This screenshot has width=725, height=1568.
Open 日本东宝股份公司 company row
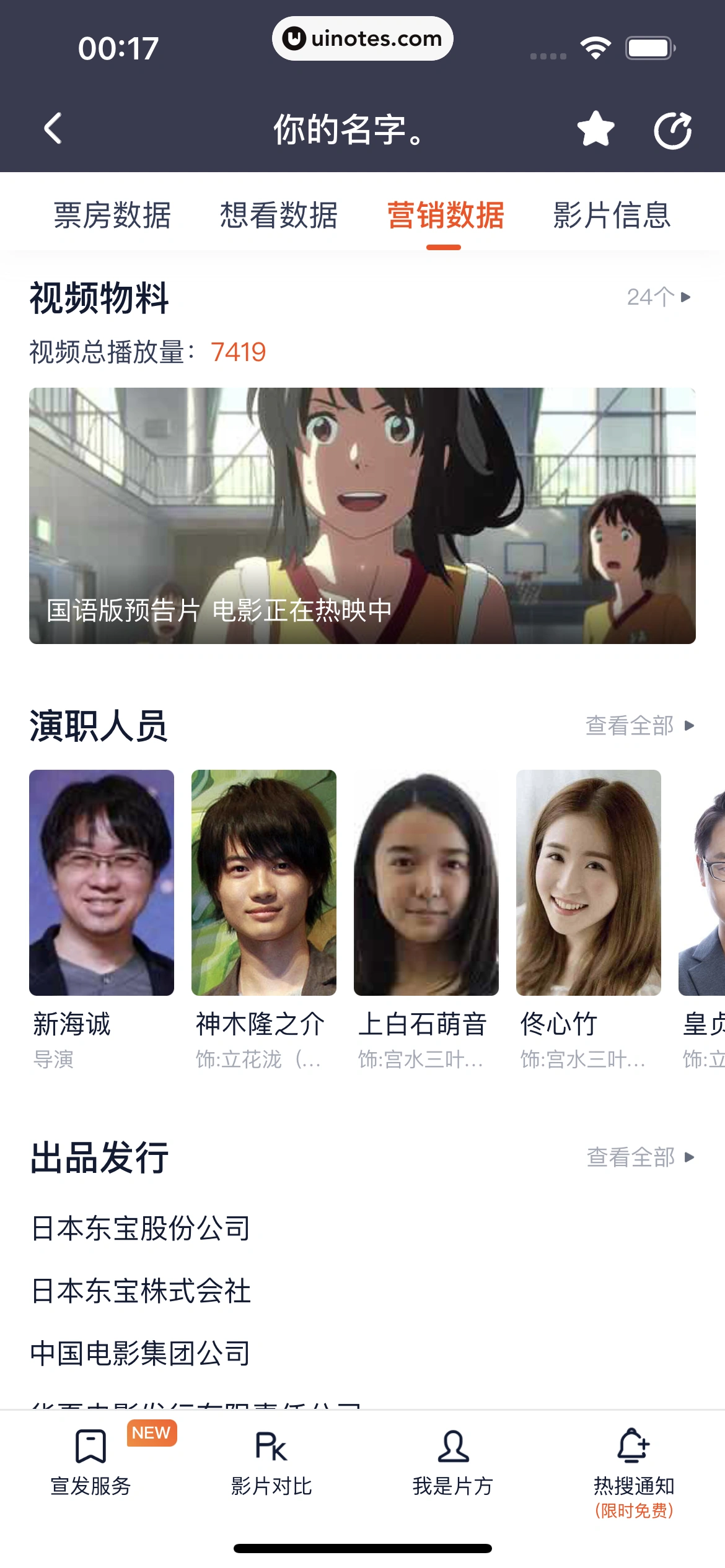click(141, 1229)
